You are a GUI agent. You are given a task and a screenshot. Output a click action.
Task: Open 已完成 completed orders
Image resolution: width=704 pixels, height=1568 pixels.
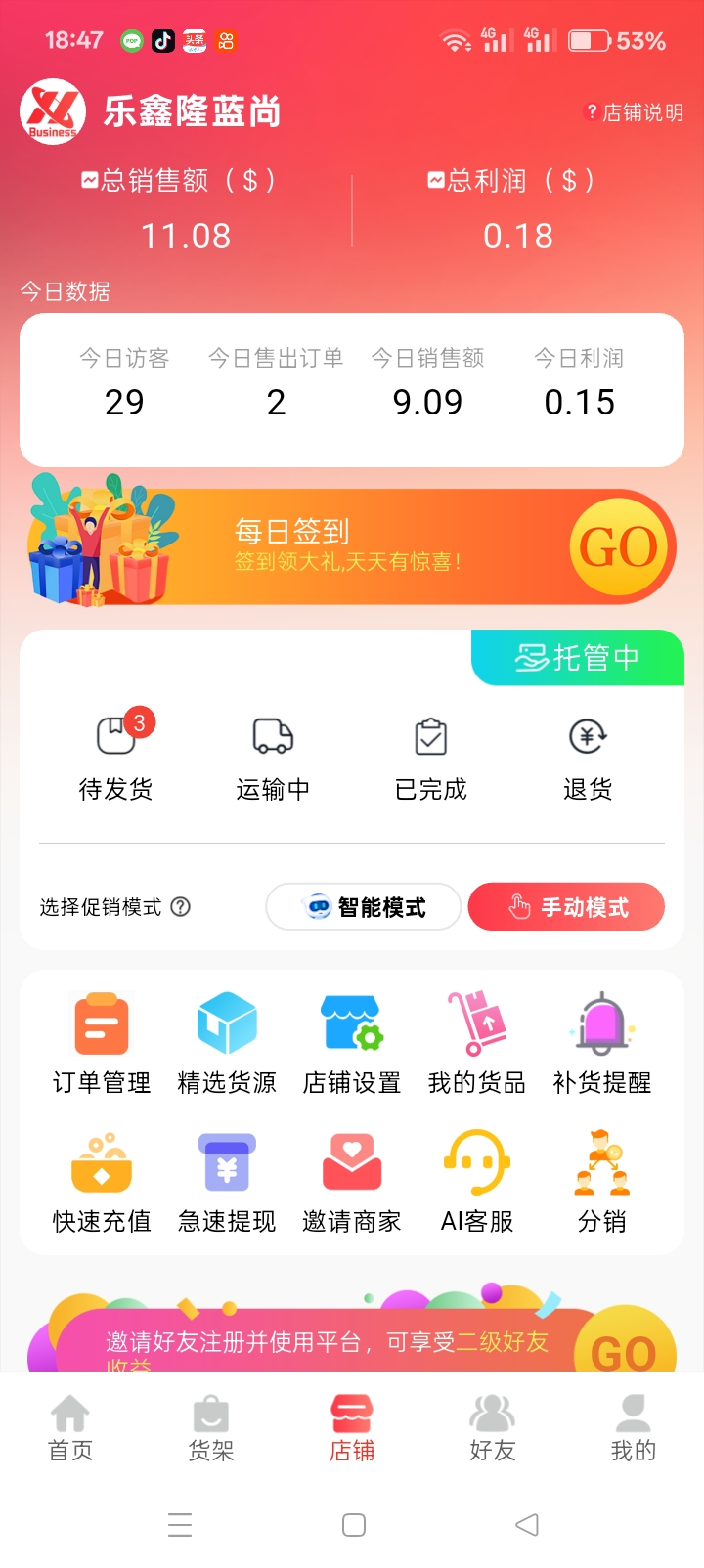(x=430, y=758)
